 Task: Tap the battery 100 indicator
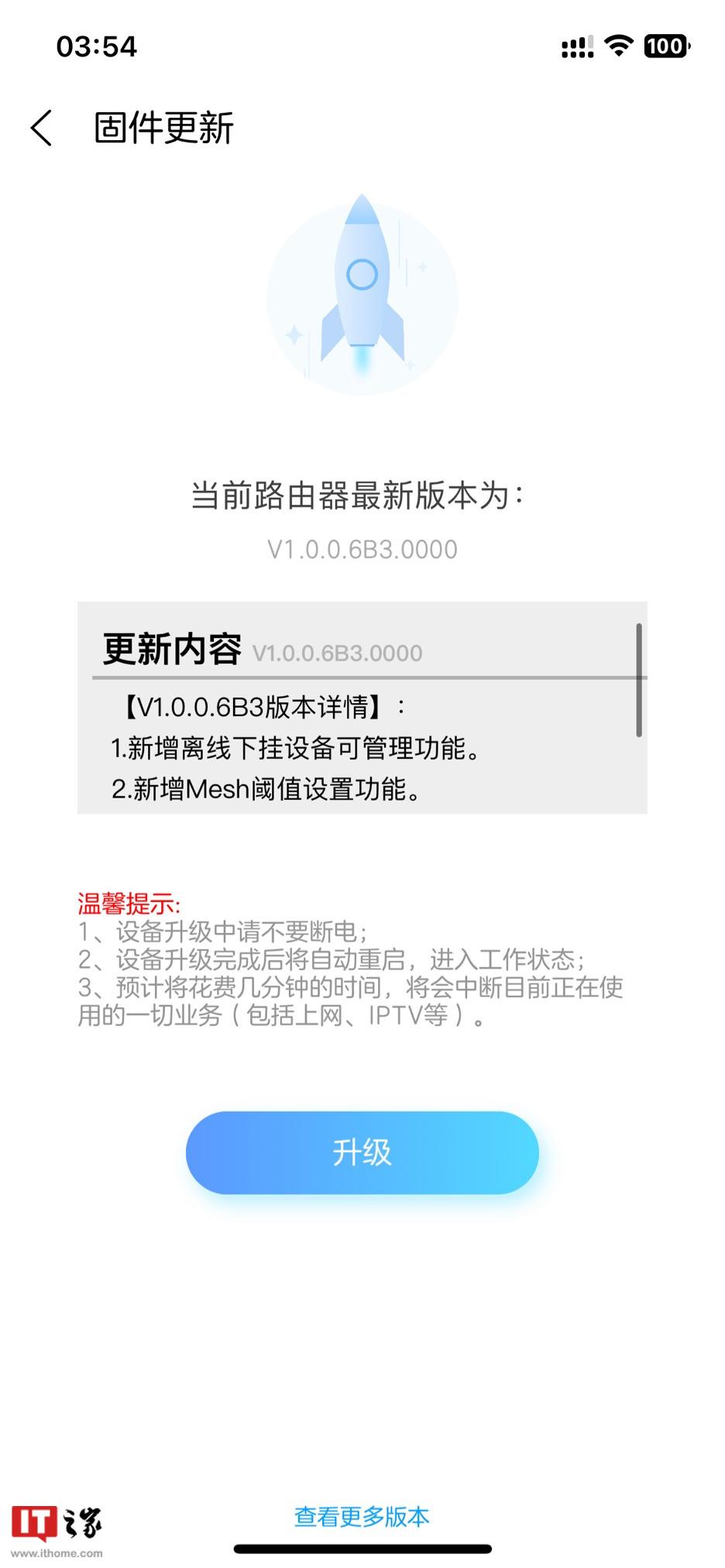click(665, 46)
